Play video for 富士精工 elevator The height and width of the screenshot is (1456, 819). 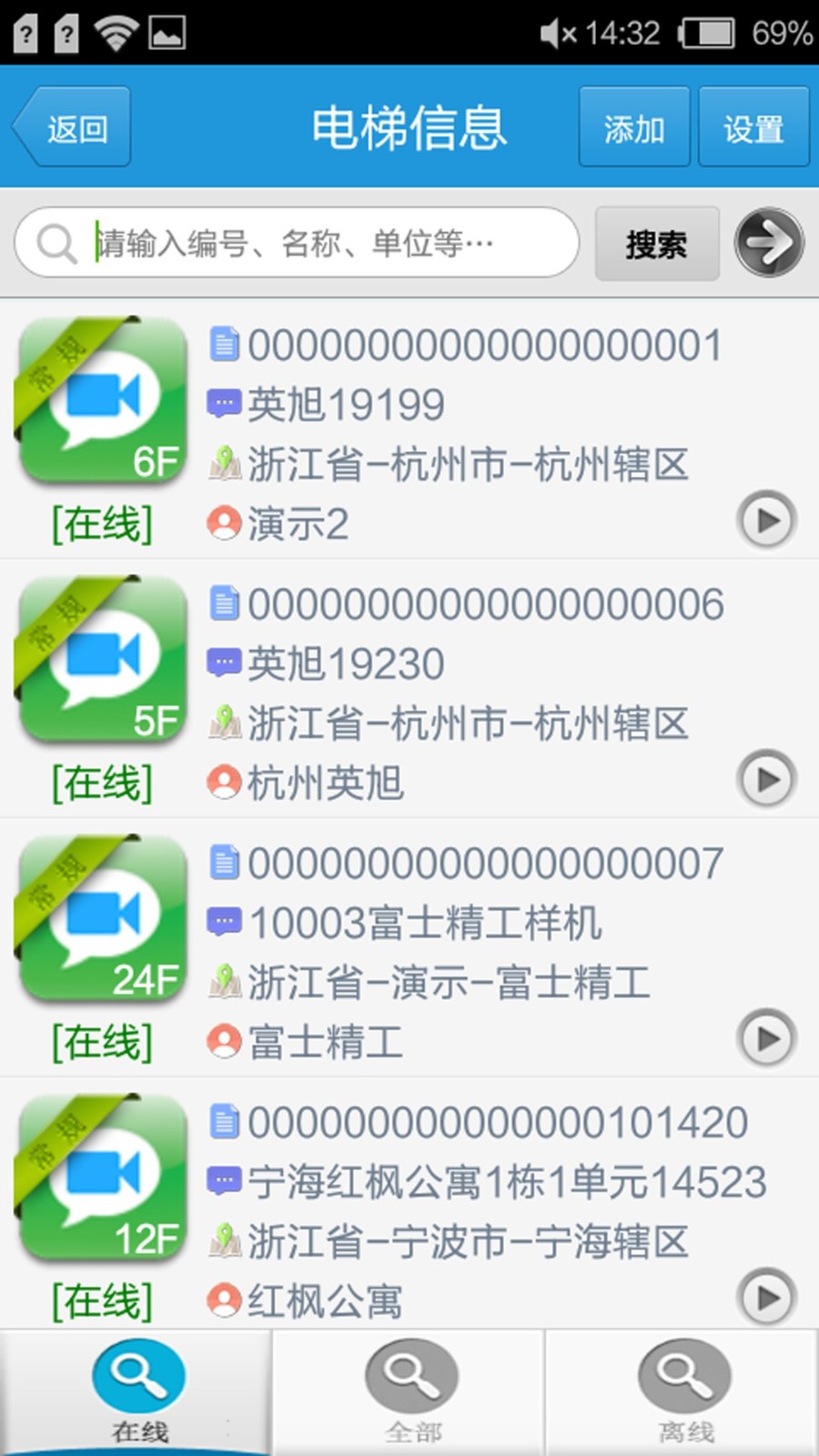[766, 1038]
